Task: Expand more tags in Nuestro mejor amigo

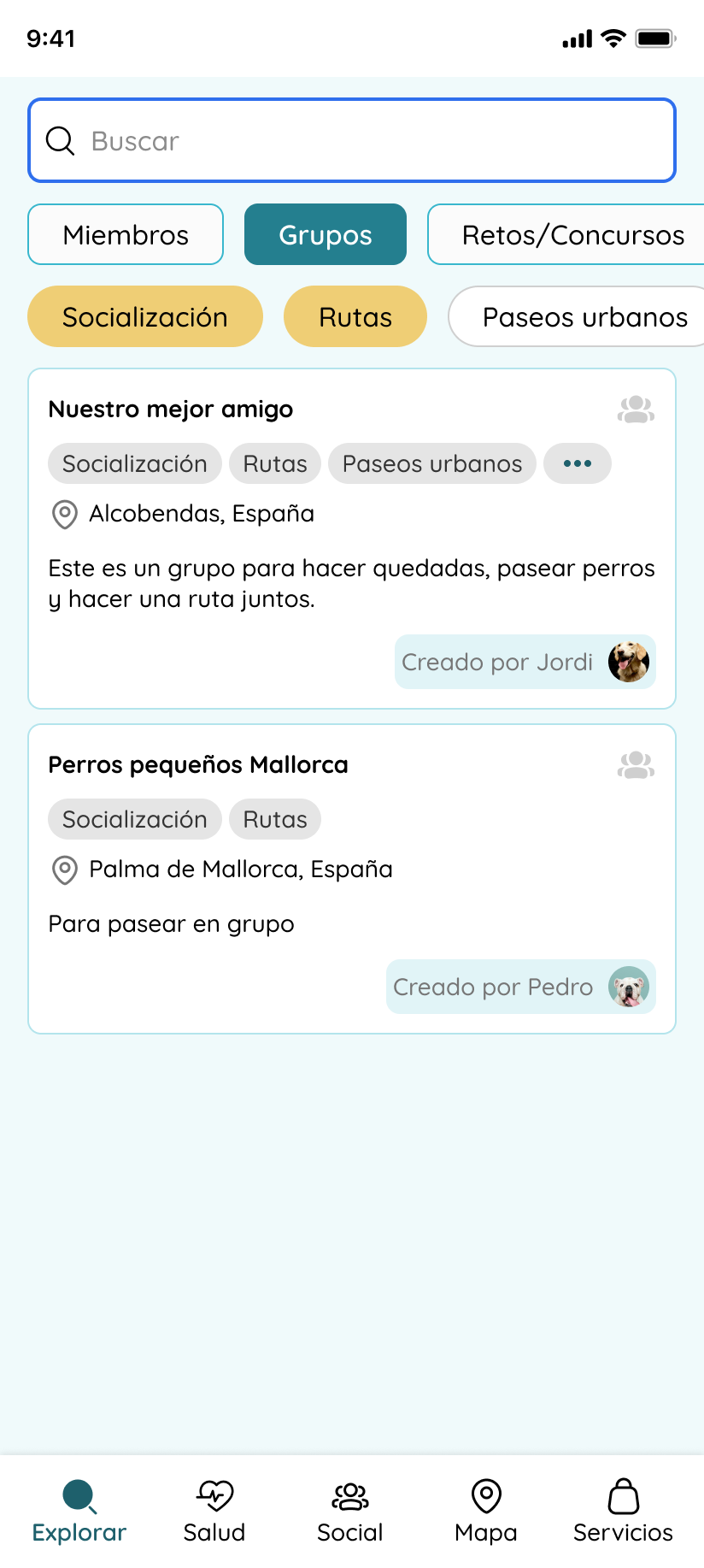Action: click(578, 463)
